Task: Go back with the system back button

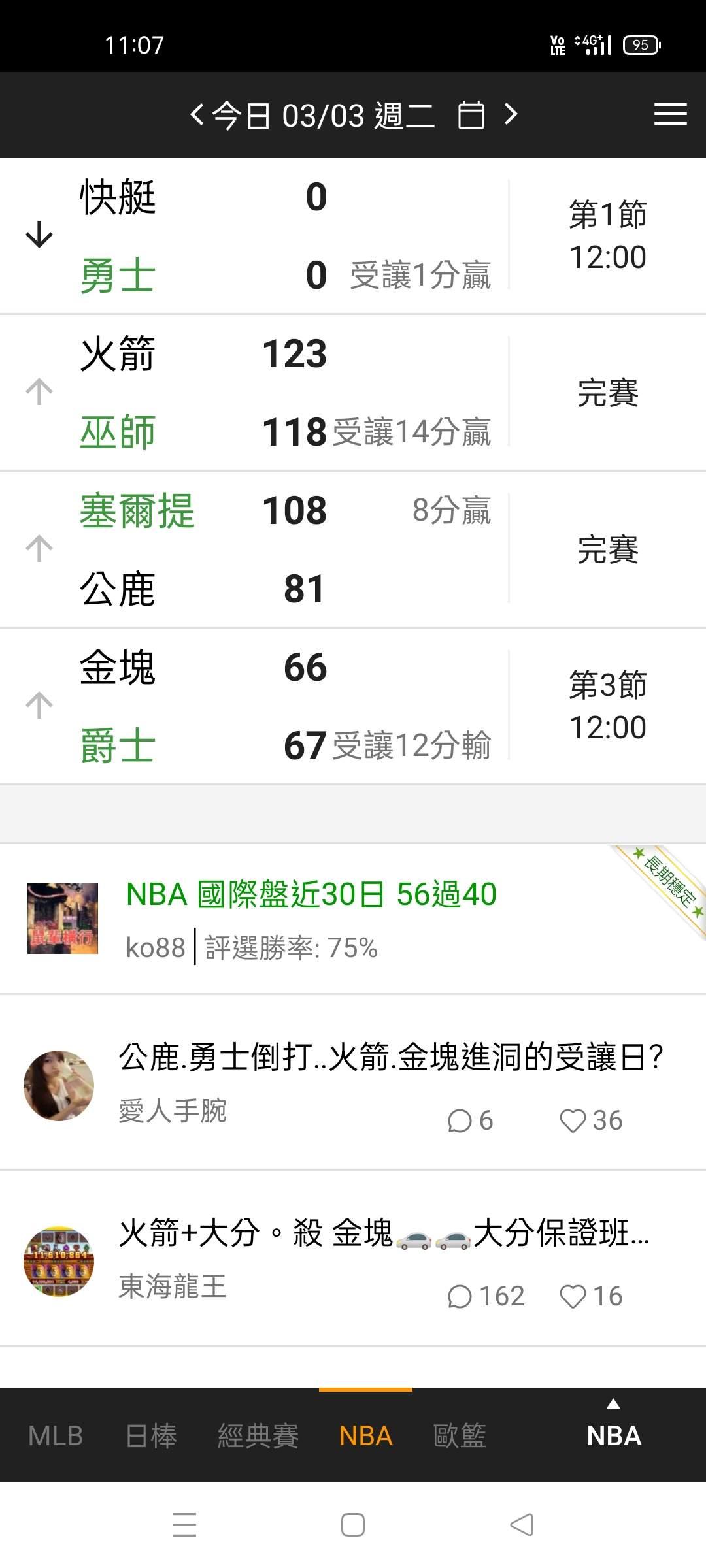Action: tap(521, 1525)
